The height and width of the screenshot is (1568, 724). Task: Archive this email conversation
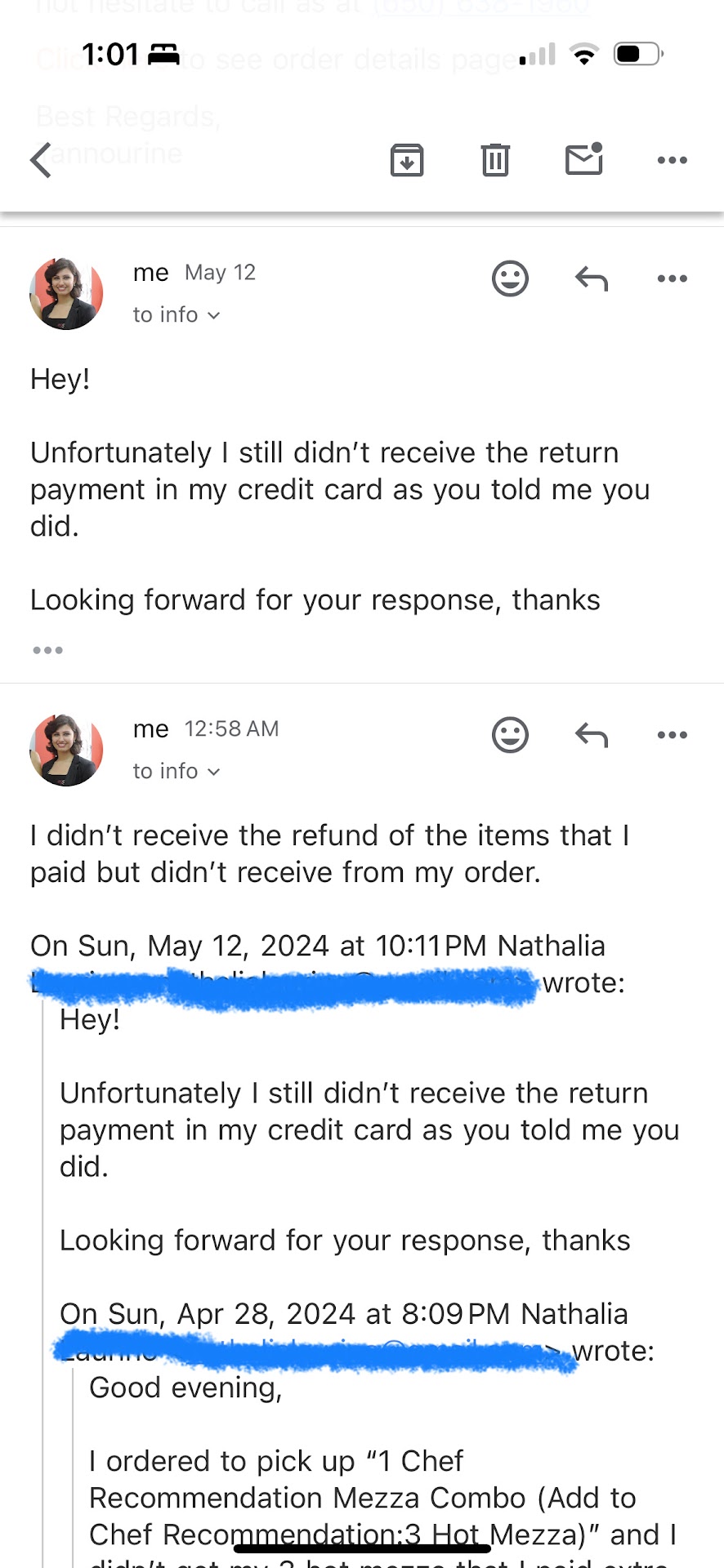(x=407, y=160)
